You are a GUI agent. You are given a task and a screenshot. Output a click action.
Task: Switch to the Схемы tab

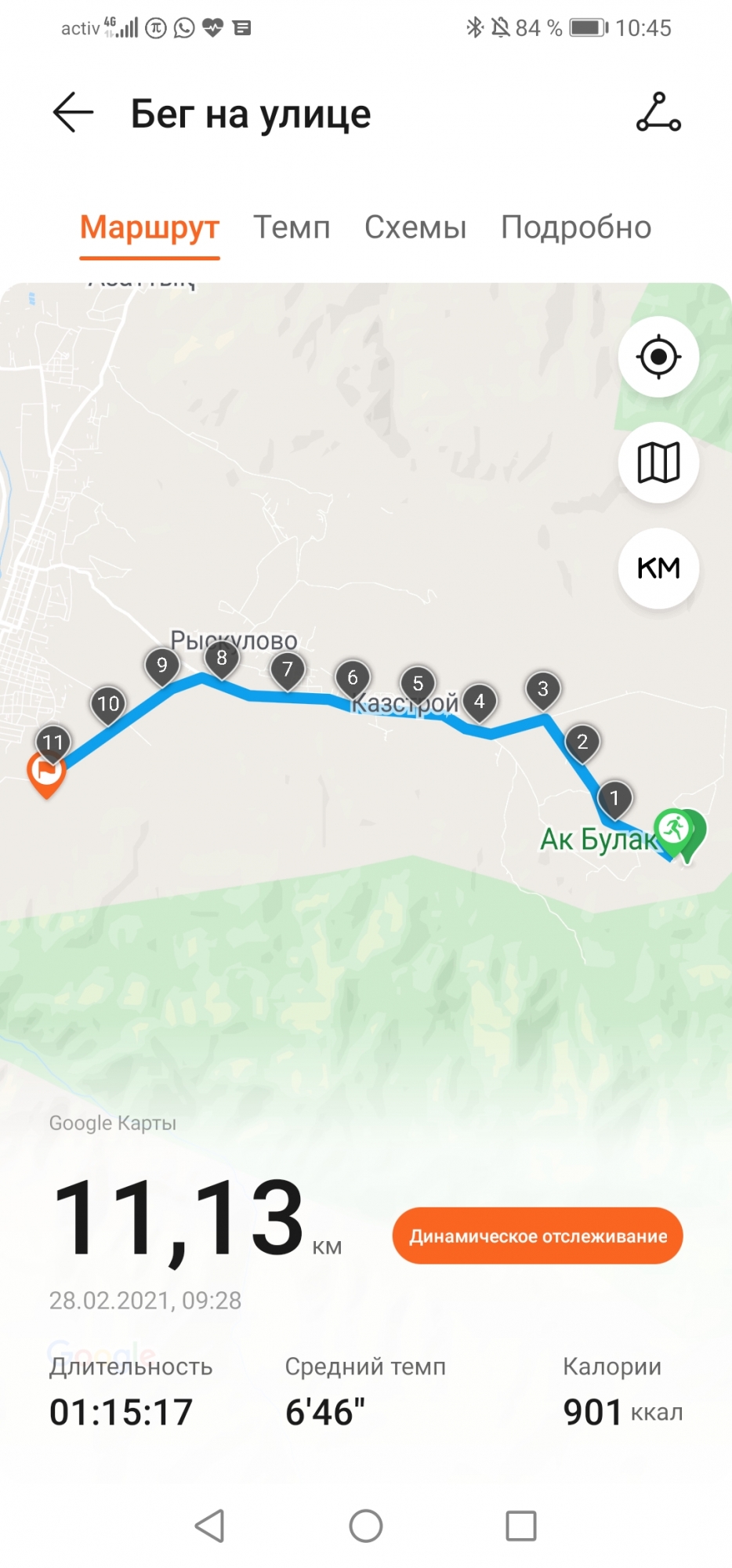coord(415,227)
